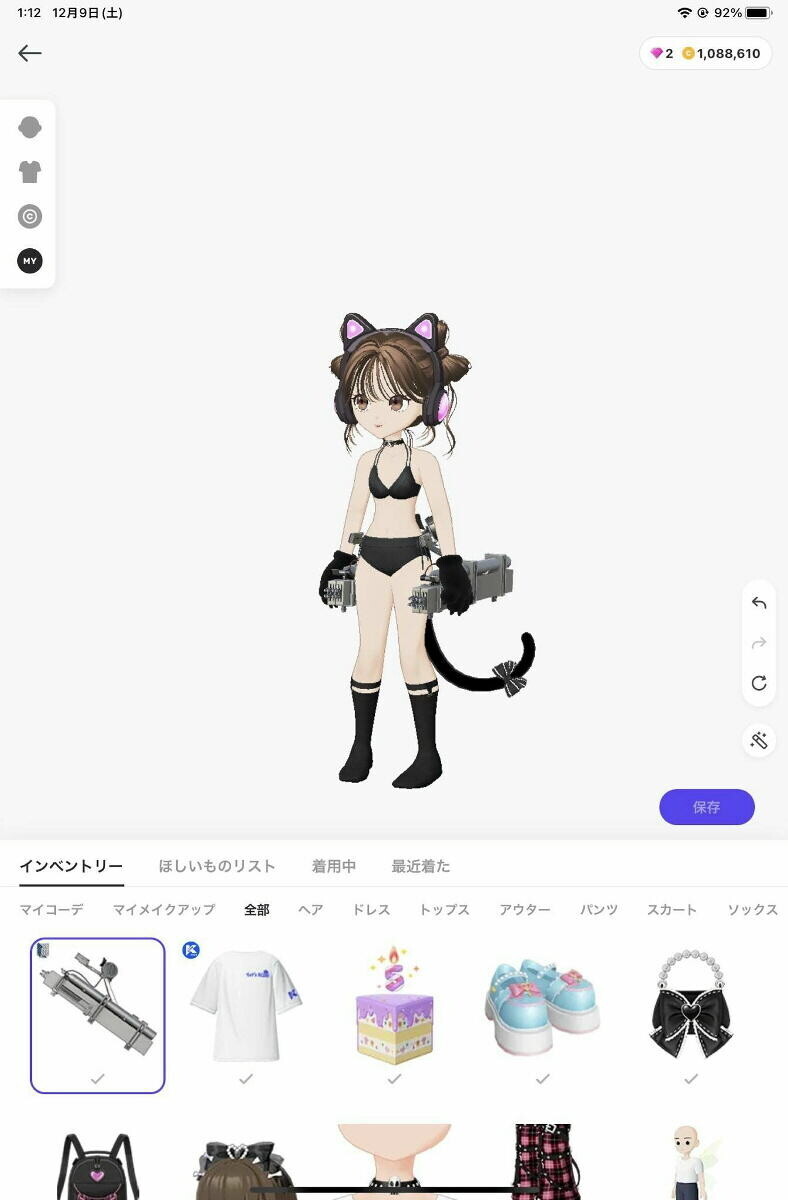Open the face and hair category icon
The image size is (788, 1200).
point(30,127)
